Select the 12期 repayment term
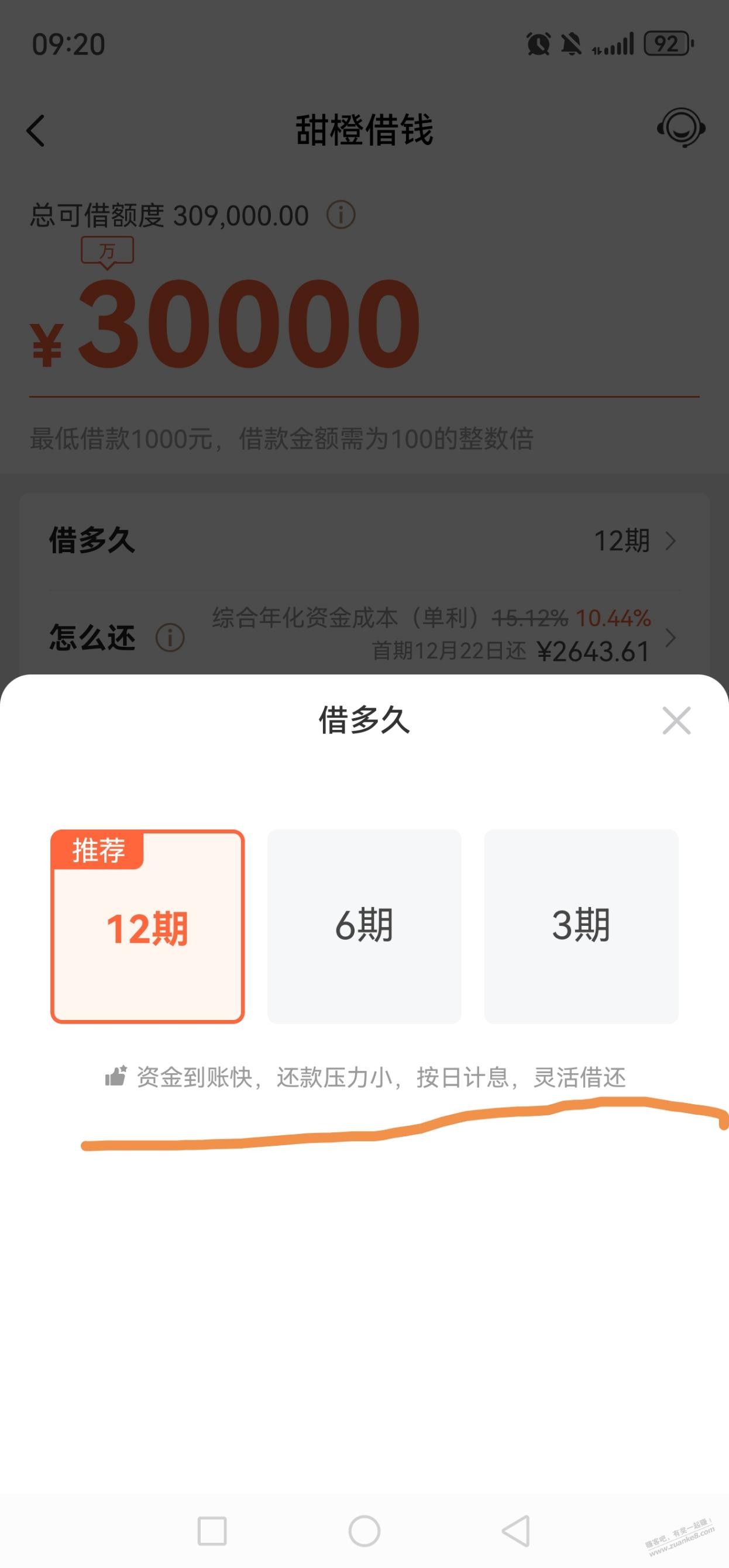Screen dimensions: 729x1568 tap(147, 926)
